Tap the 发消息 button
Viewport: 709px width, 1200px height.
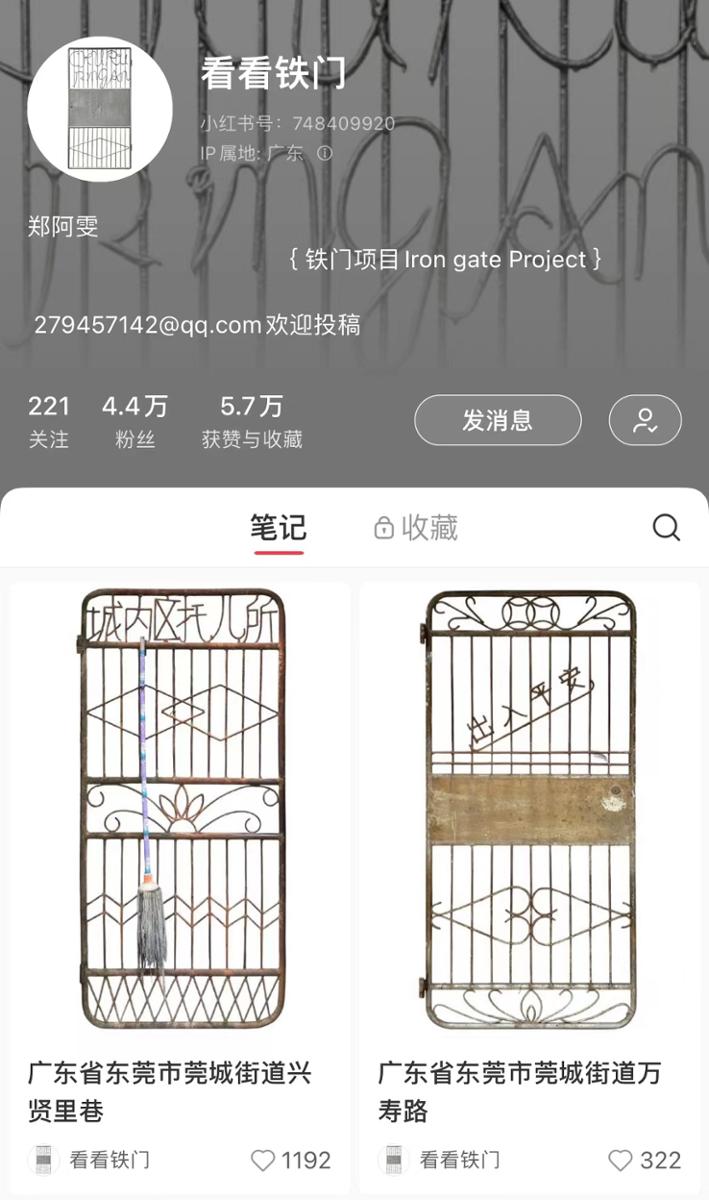(497, 420)
